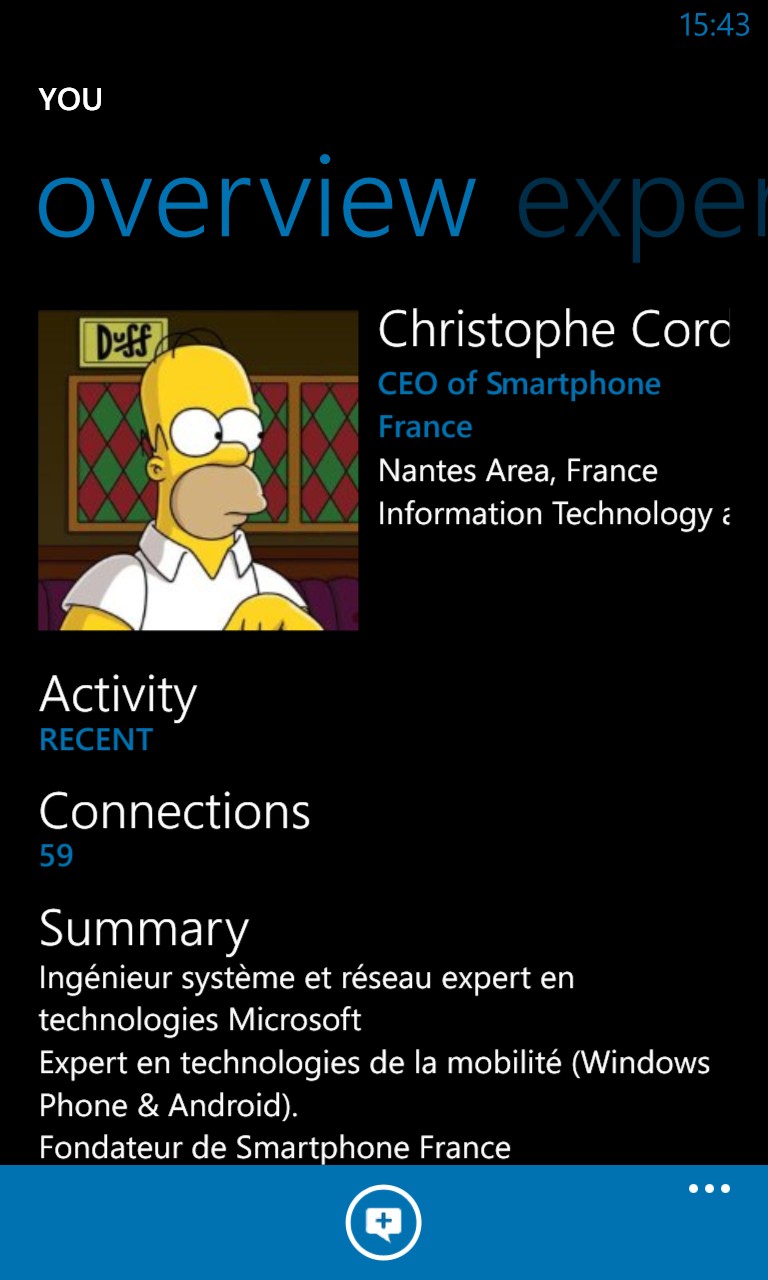Open recent Activity
Viewport: 768px width, 1280px height.
(117, 712)
